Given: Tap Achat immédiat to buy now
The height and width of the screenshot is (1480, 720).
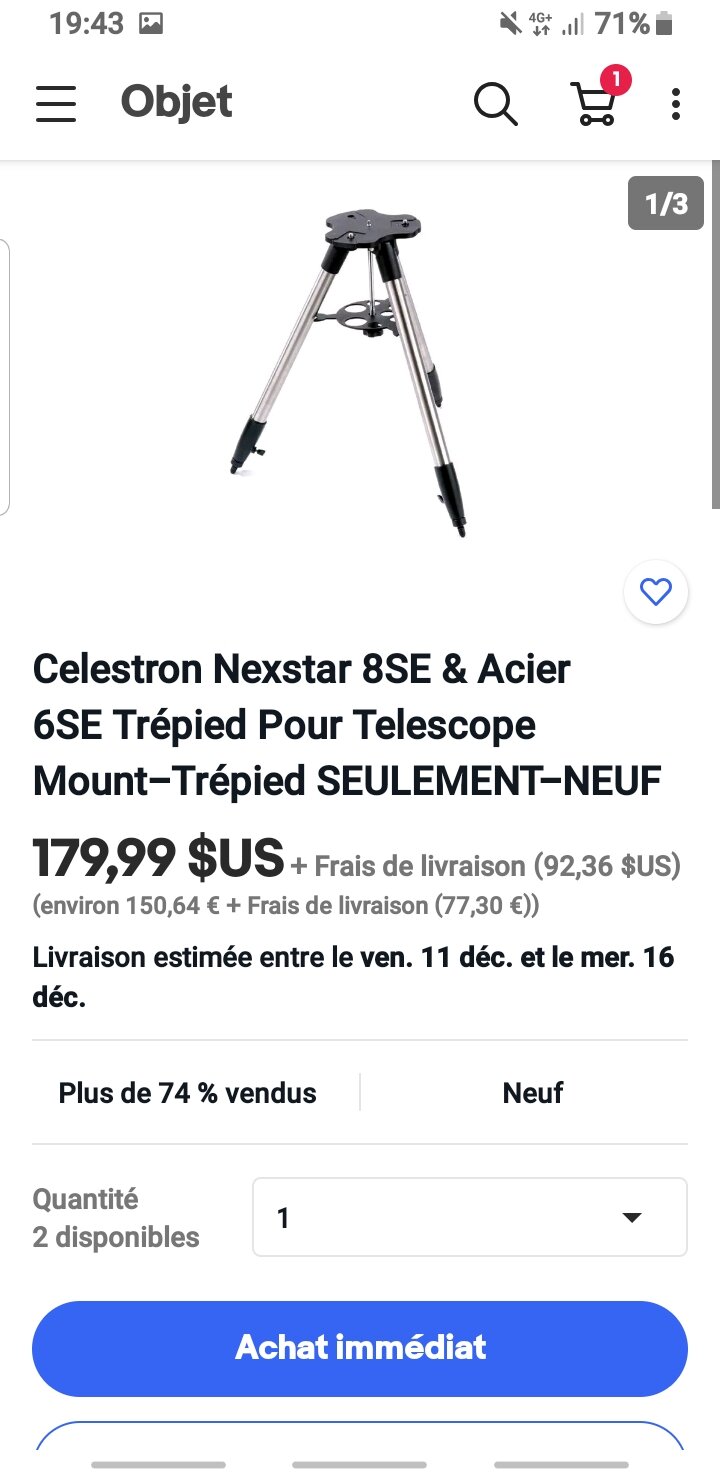Looking at the screenshot, I should tap(360, 1348).
